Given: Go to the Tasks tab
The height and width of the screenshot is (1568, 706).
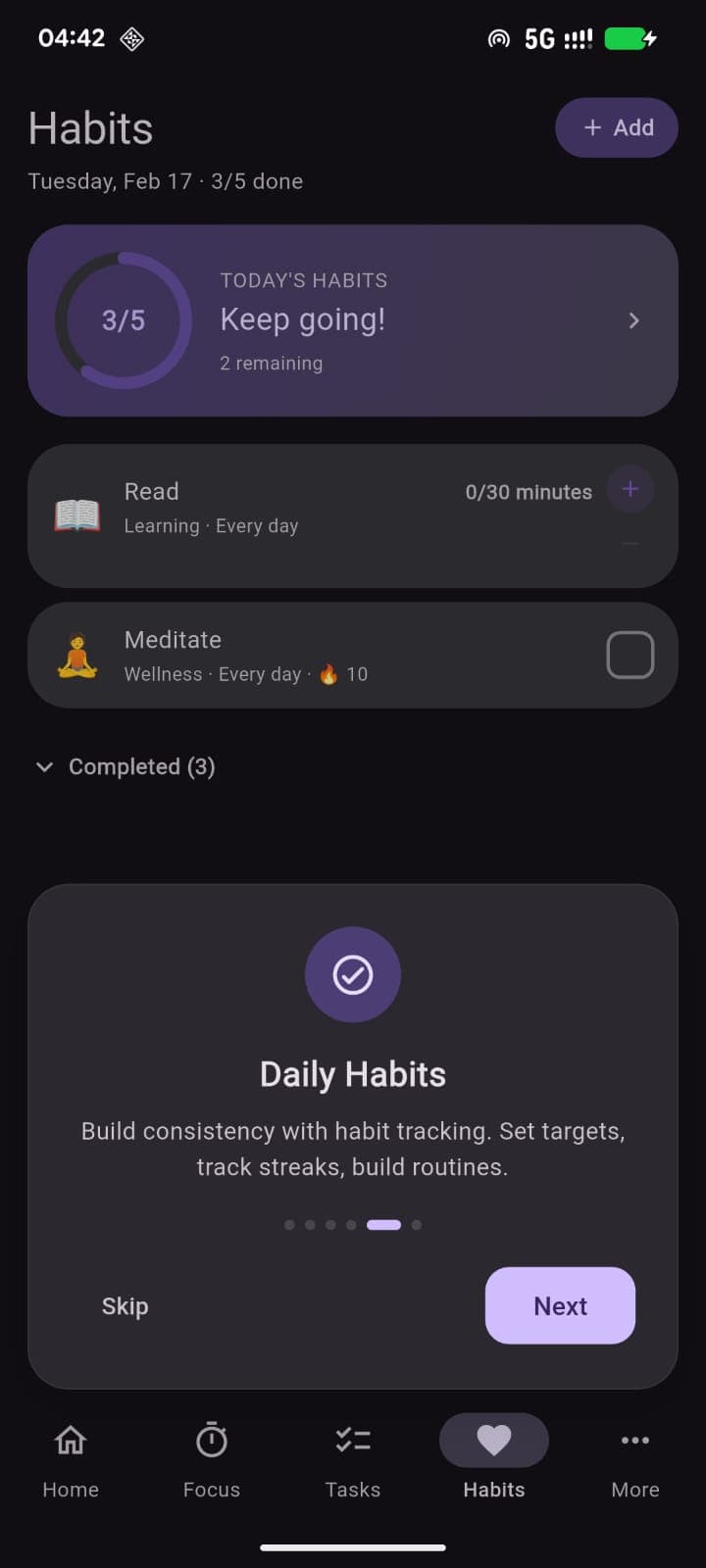Looking at the screenshot, I should tap(353, 1460).
